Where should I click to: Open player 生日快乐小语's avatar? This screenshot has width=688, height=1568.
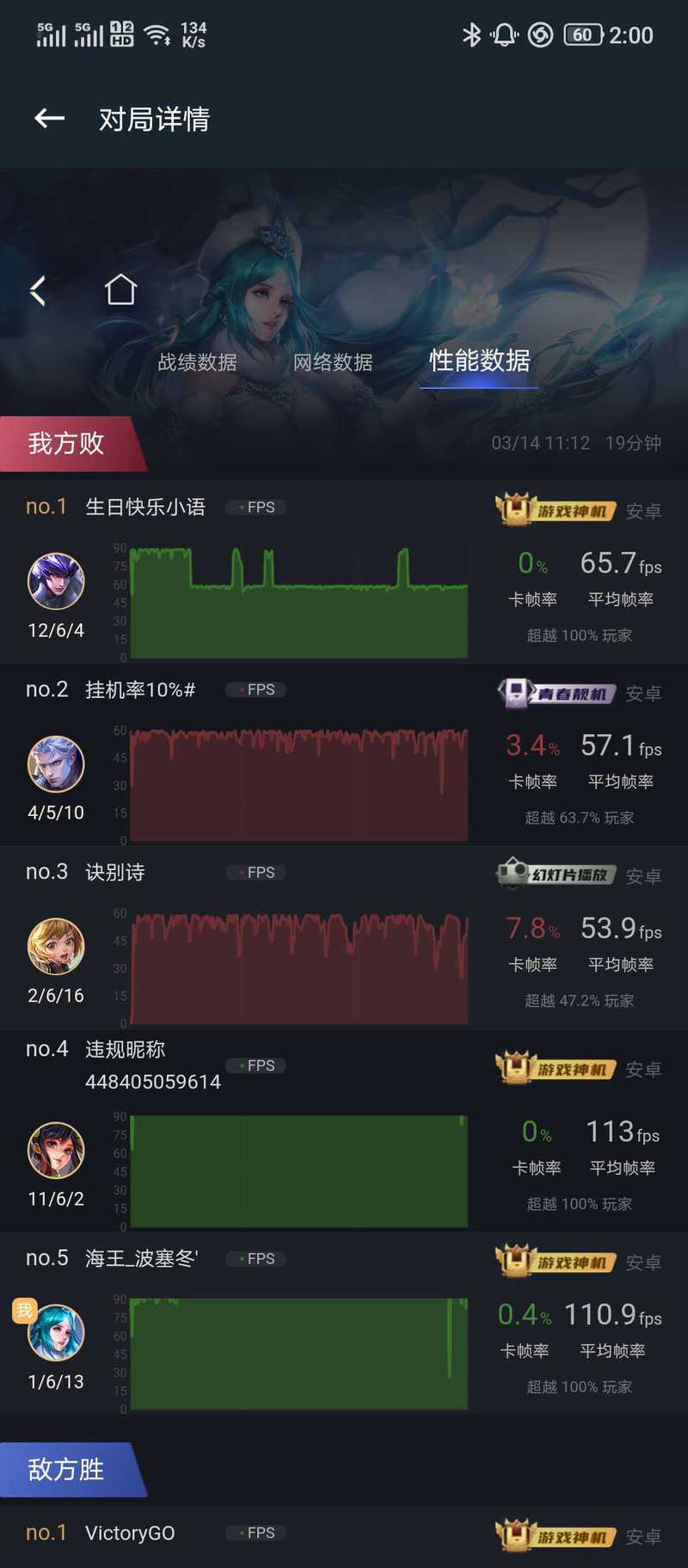(56, 581)
